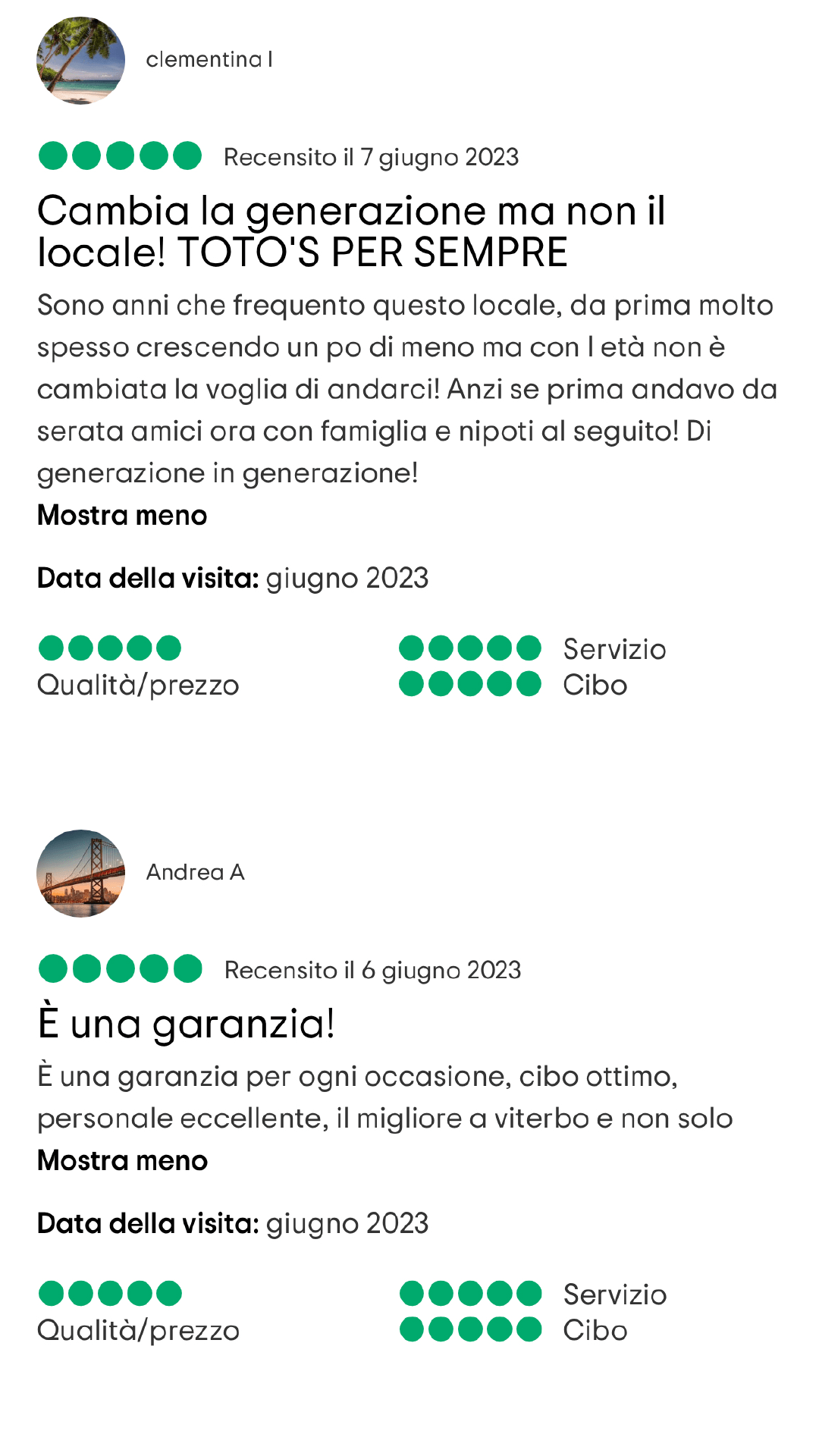Screen dimensions: 819x1456
Task: Open review titled È una garanzia!
Action: click(186, 1024)
